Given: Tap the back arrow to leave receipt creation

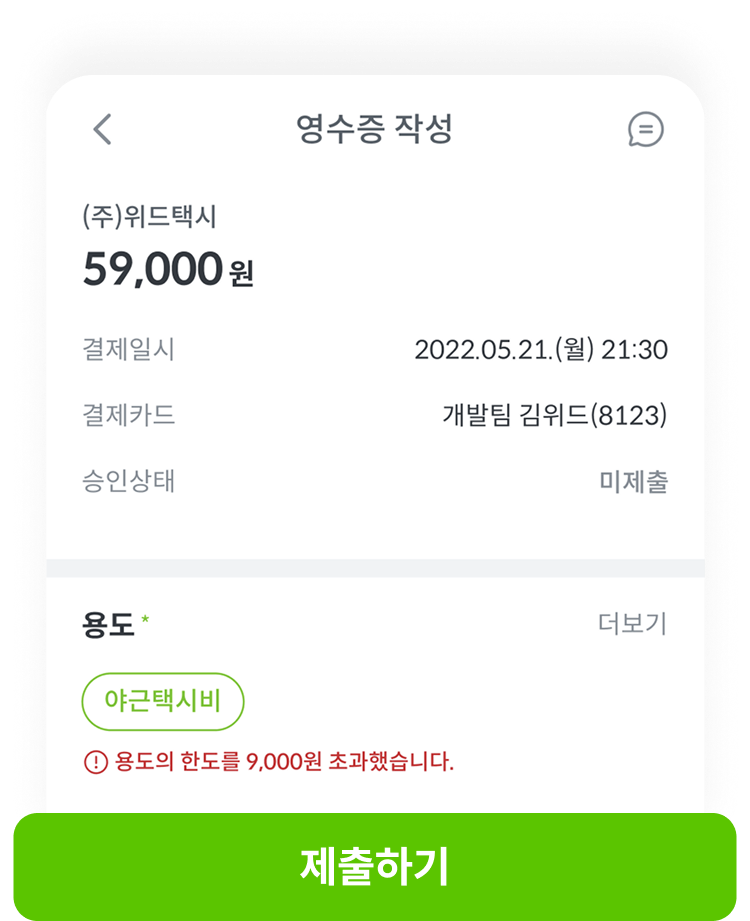Looking at the screenshot, I should pyautogui.click(x=100, y=129).
